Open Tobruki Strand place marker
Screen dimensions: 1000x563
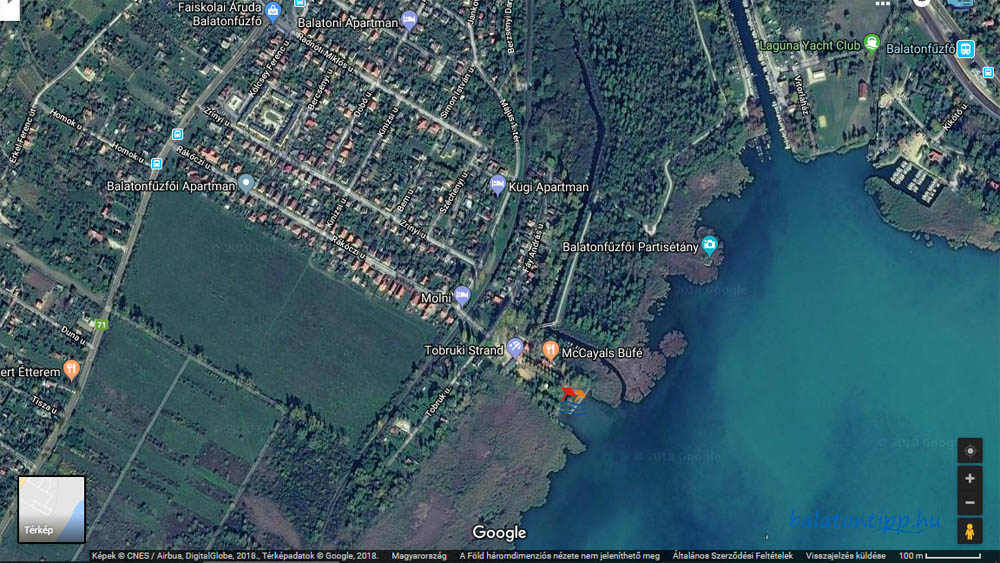[515, 348]
